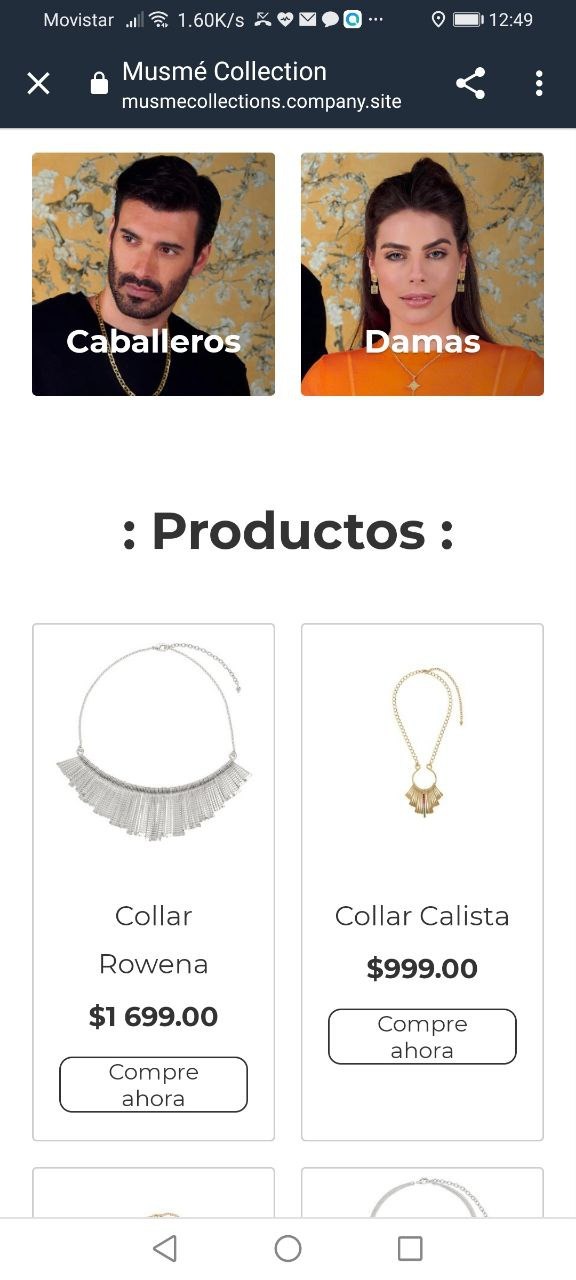
Task: Close the browser tab with the X
Action: (38, 84)
